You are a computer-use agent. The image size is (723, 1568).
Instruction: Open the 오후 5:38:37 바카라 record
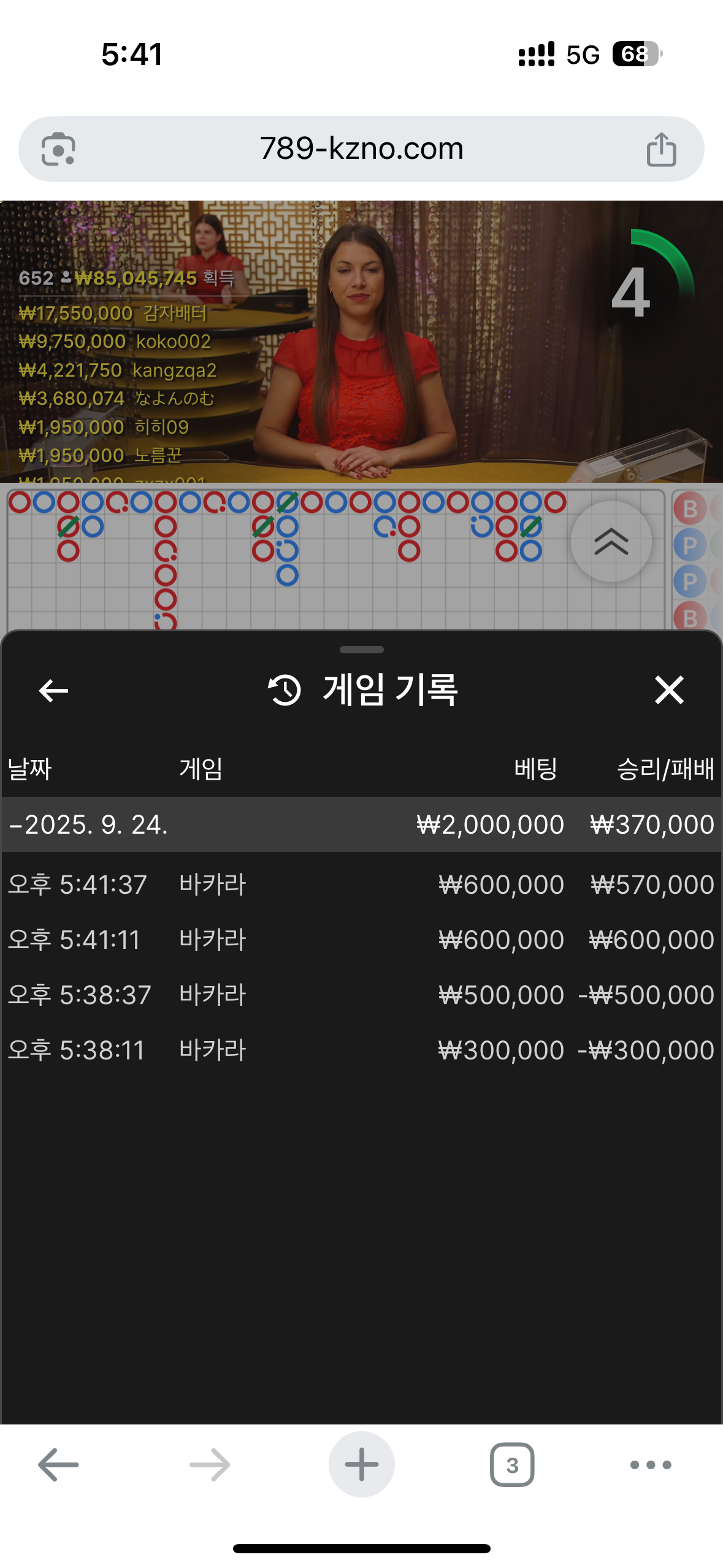click(x=361, y=994)
